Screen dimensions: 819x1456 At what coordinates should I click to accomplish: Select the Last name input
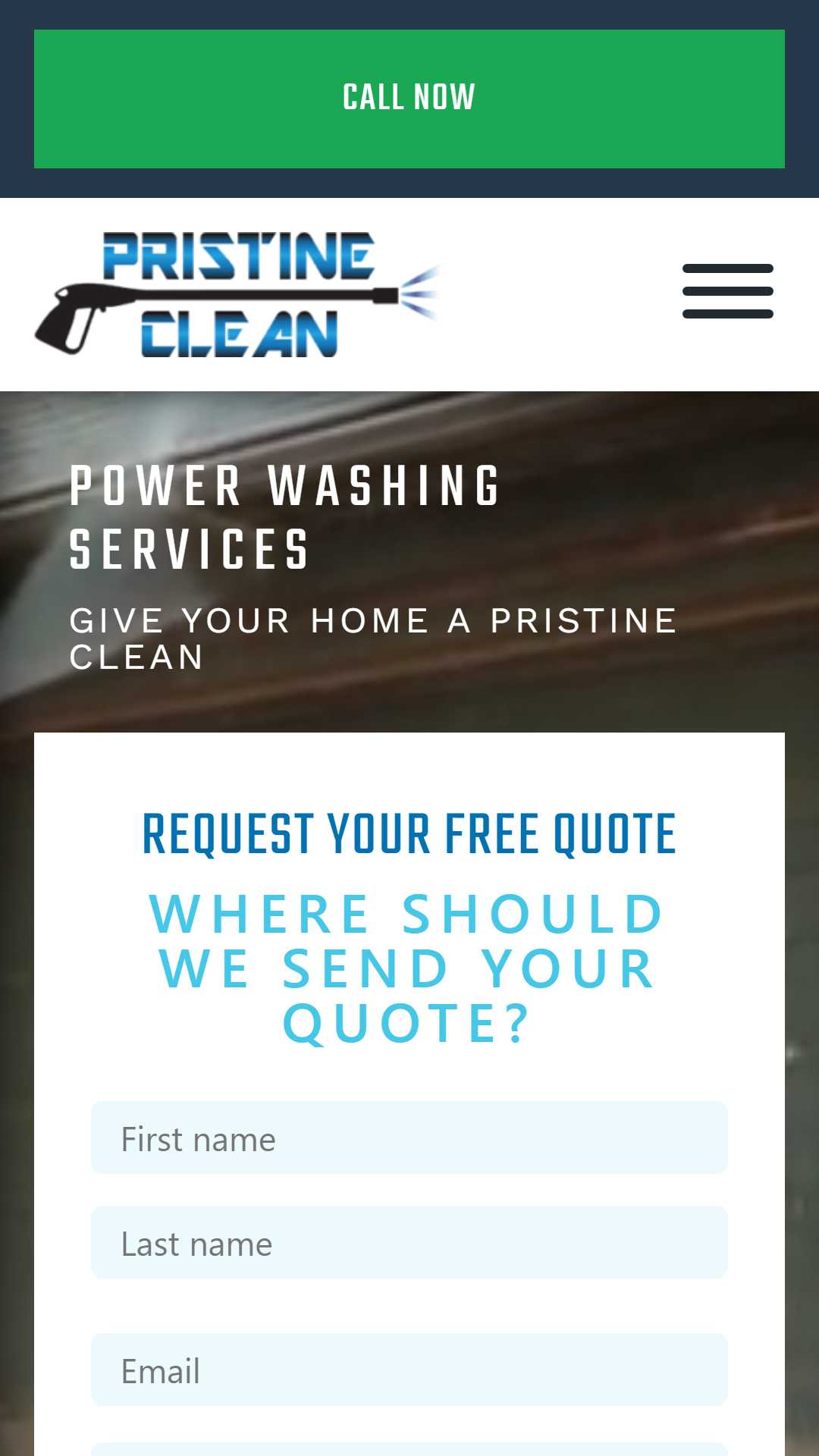(409, 1242)
